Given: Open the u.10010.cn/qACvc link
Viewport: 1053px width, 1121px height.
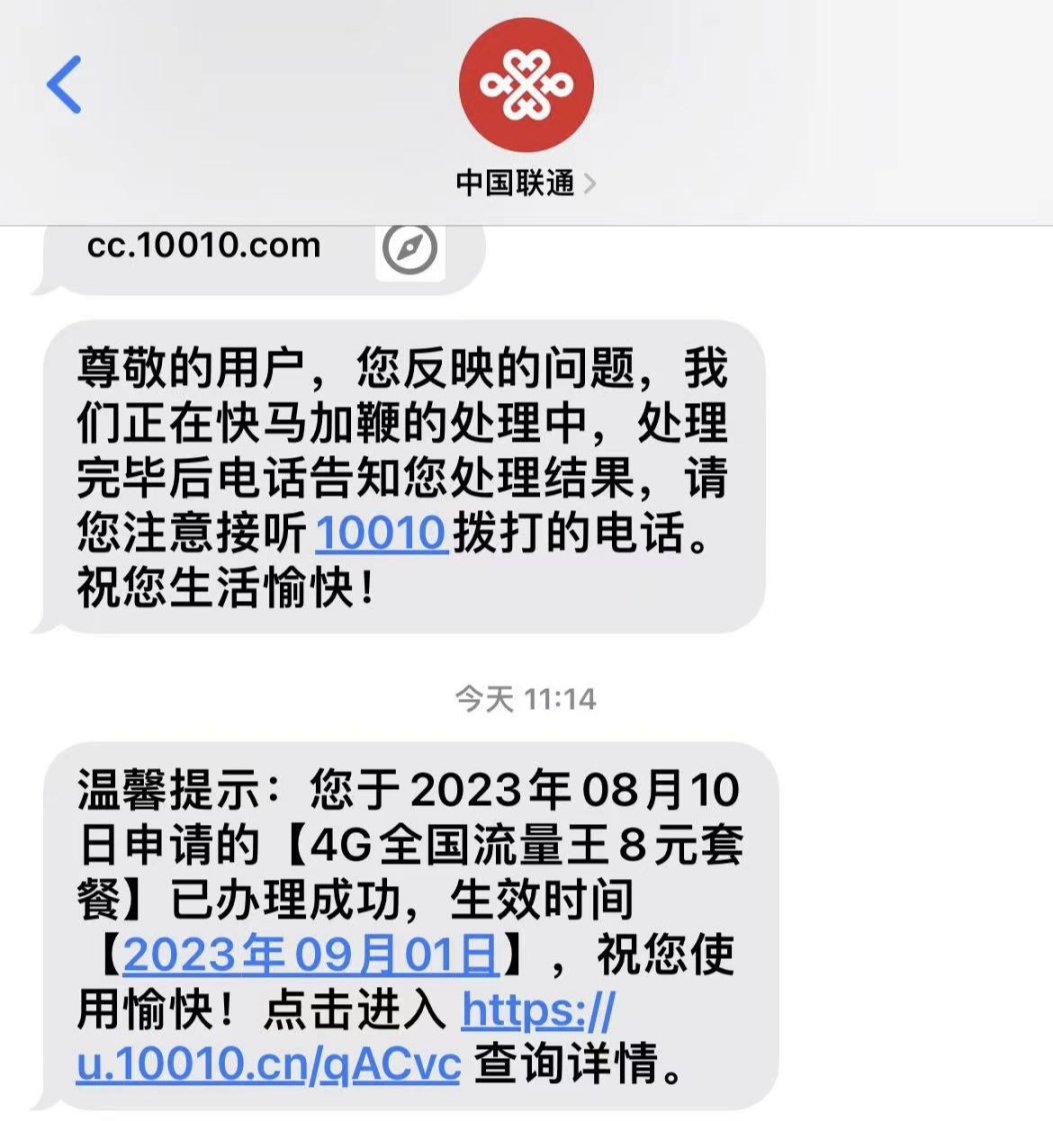Looking at the screenshot, I should point(268,1065).
